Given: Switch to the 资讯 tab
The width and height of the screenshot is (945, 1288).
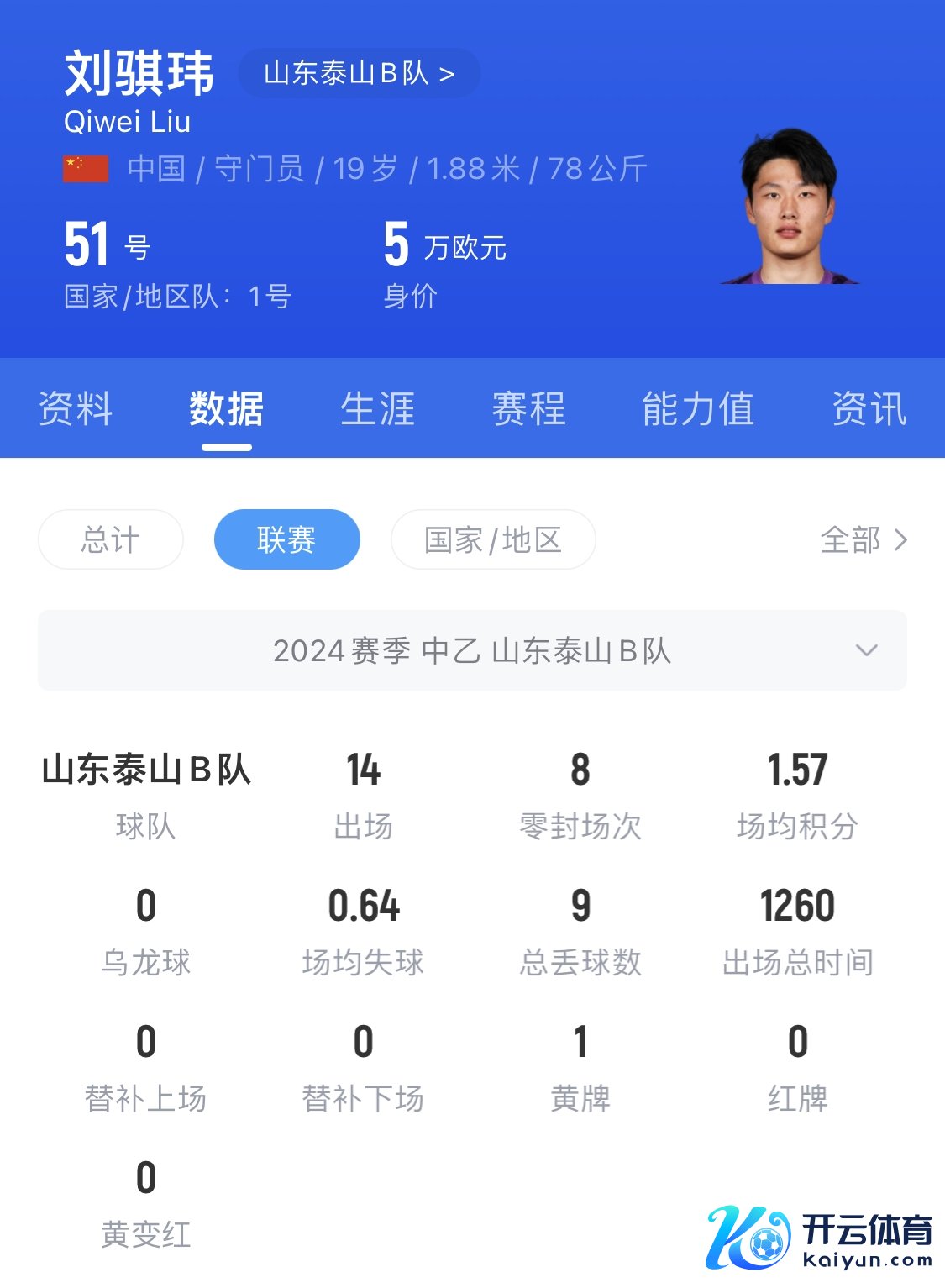Looking at the screenshot, I should [869, 409].
